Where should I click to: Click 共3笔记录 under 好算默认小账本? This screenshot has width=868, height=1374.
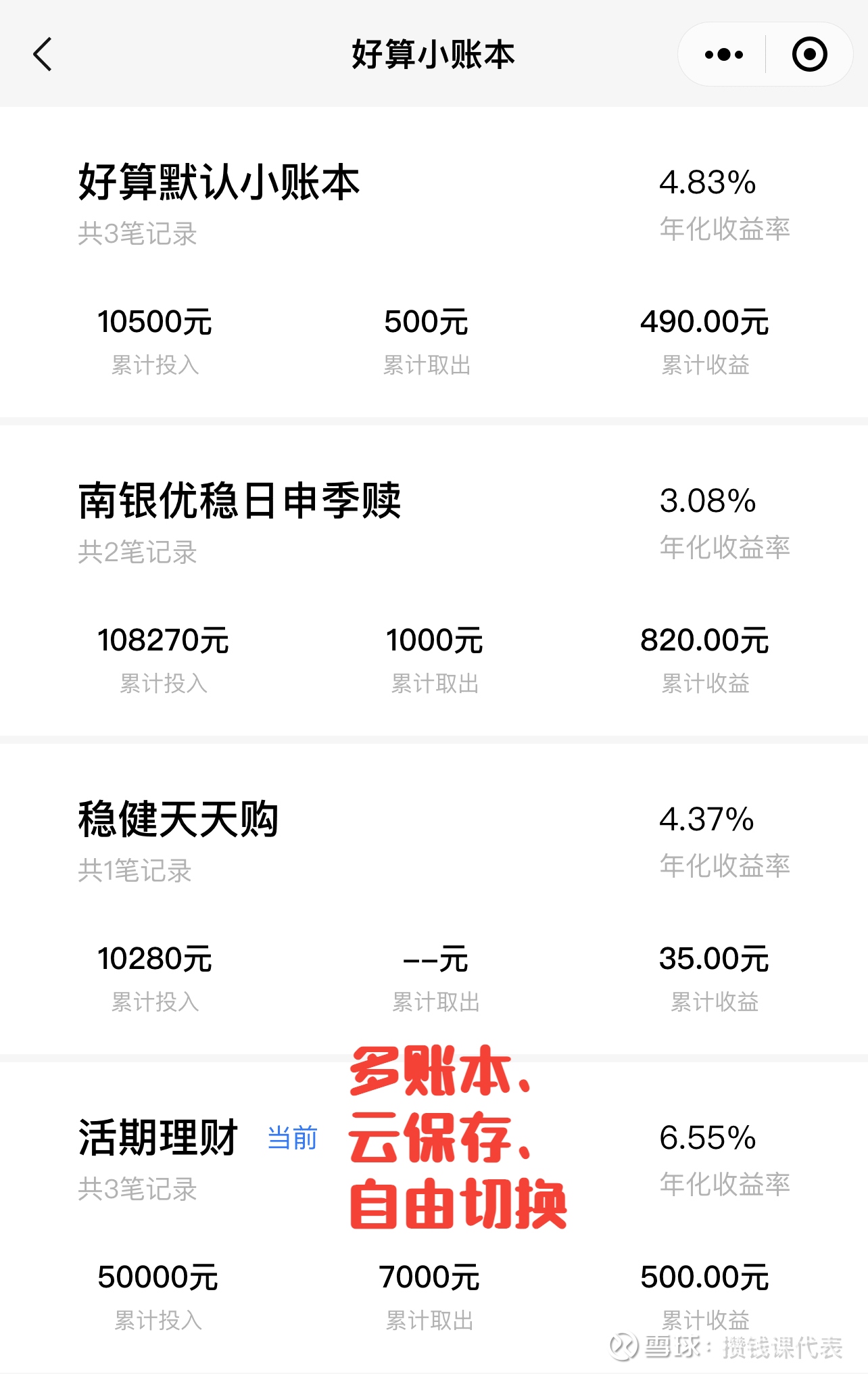pyautogui.click(x=136, y=233)
